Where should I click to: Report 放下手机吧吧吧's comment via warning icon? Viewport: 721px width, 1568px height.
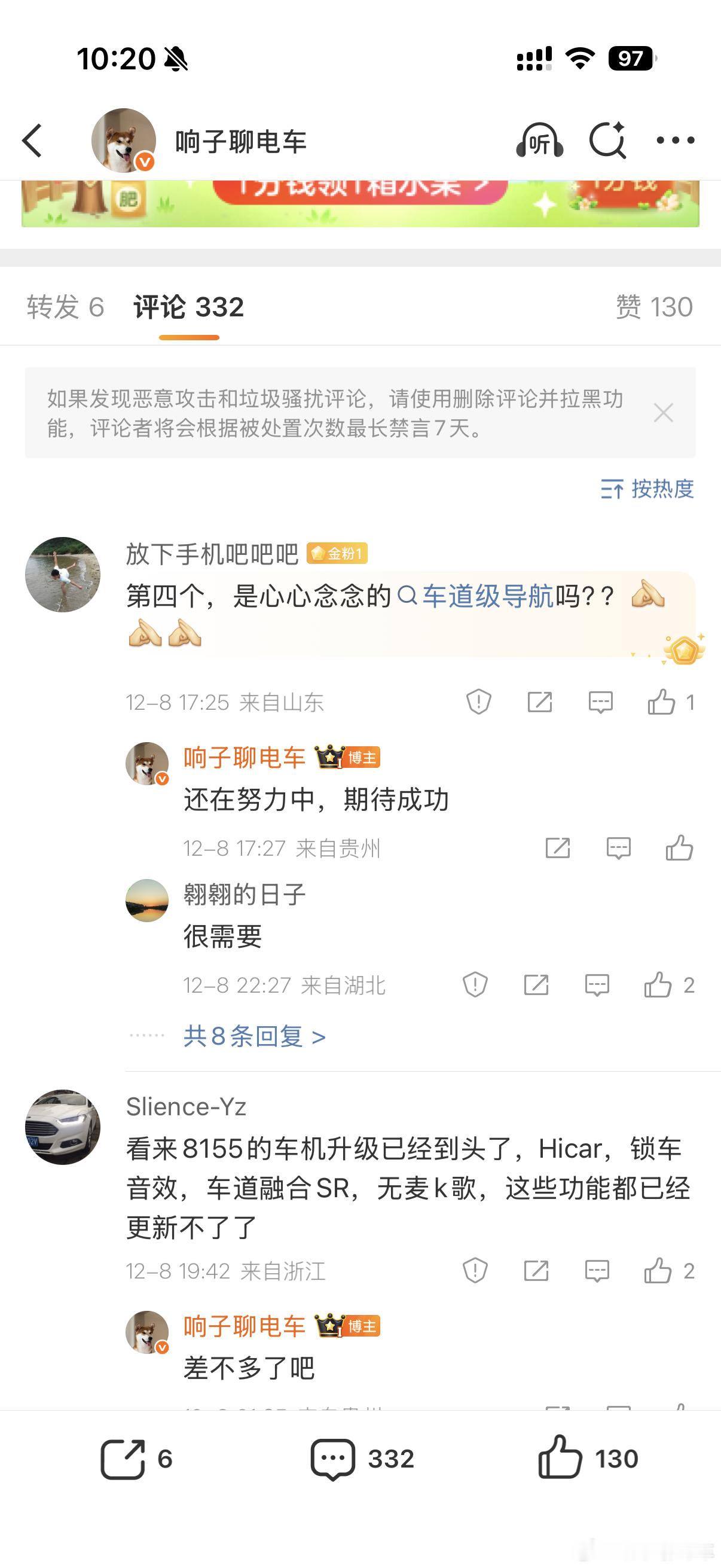click(478, 702)
